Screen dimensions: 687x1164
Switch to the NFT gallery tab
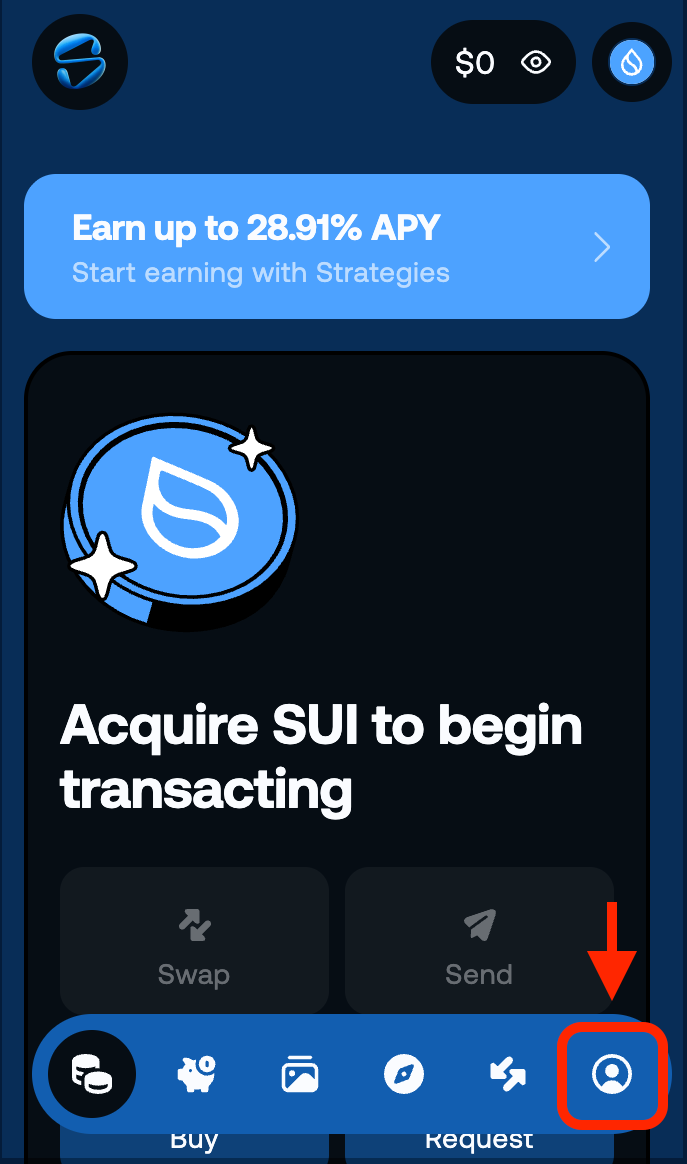point(300,1075)
